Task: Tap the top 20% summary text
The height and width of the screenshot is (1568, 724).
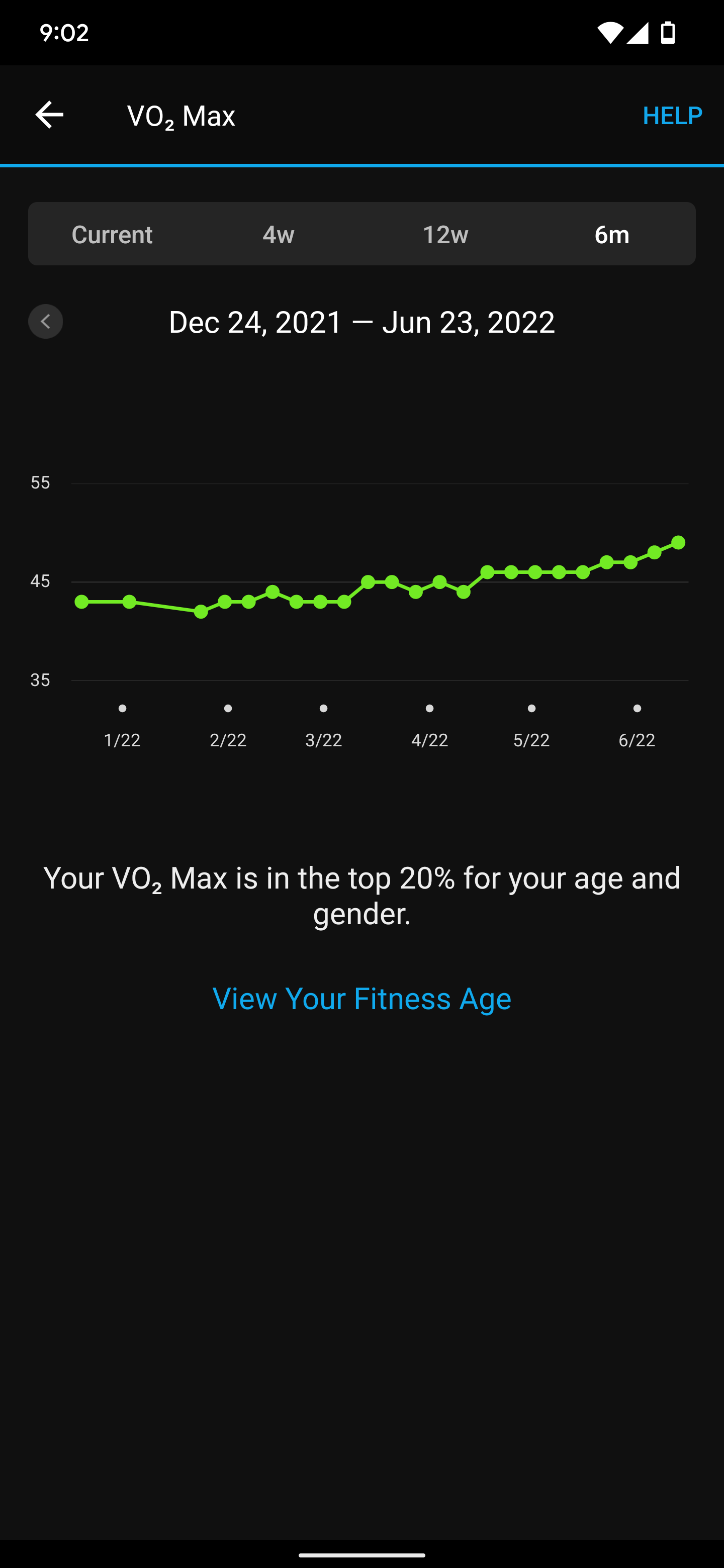Action: point(361,895)
